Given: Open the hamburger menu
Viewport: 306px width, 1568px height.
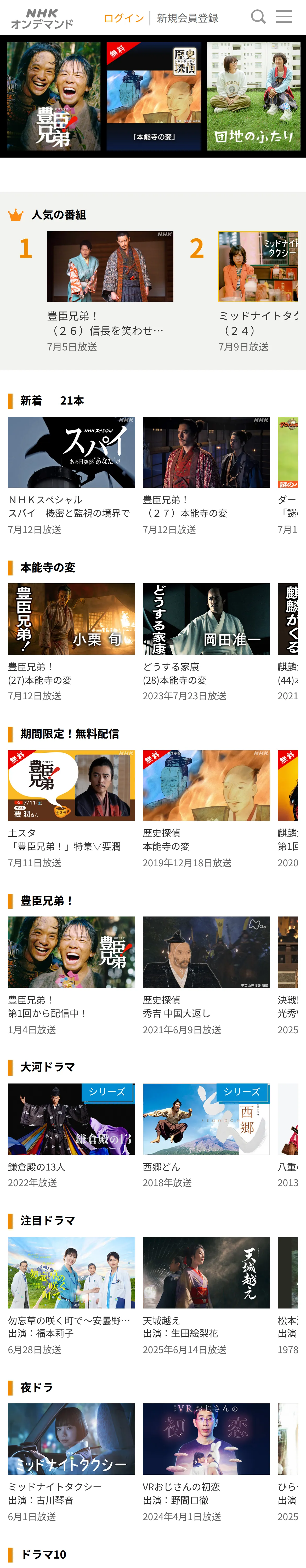Looking at the screenshot, I should 284,16.
